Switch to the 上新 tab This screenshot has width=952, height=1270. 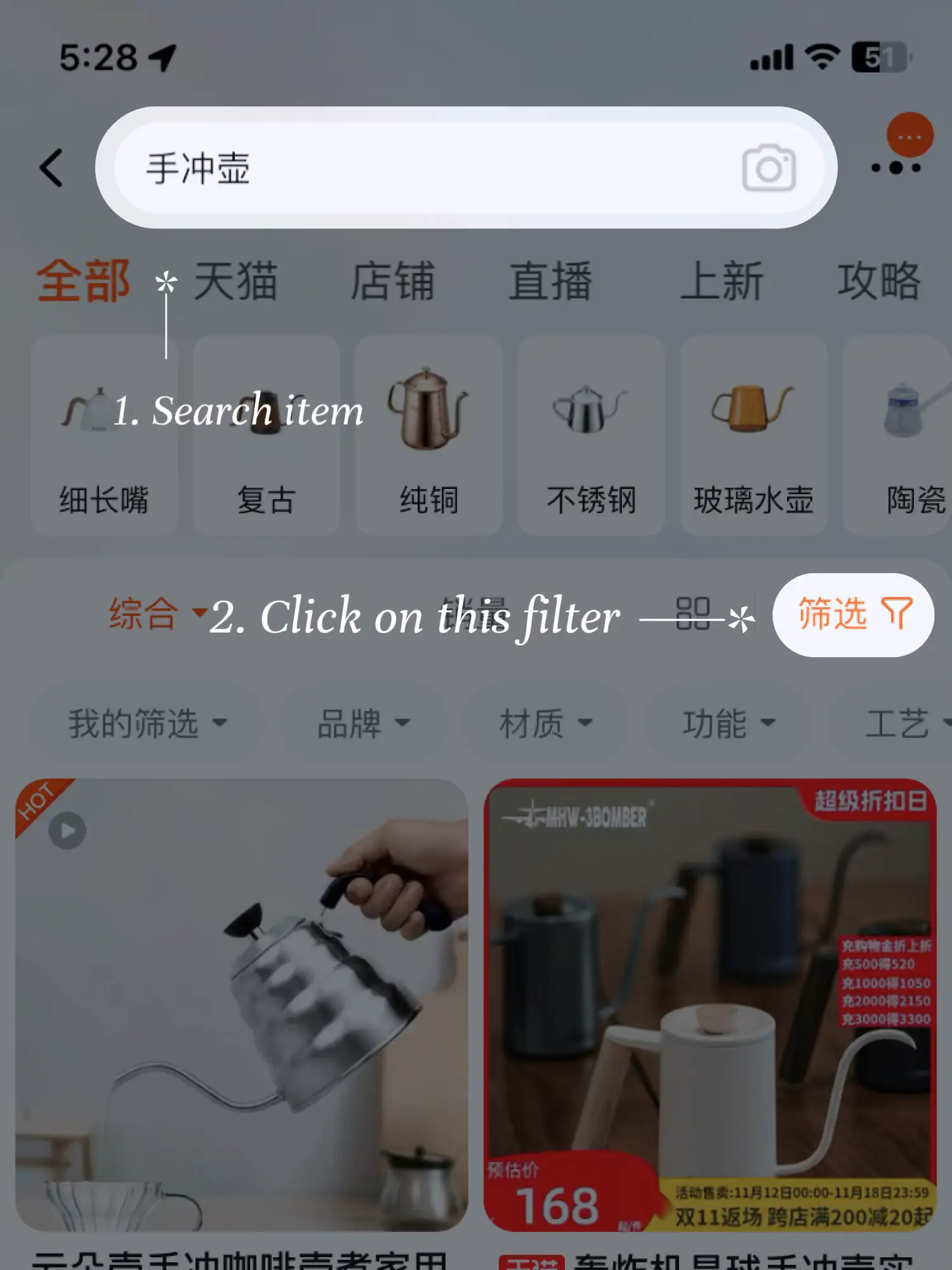(721, 281)
